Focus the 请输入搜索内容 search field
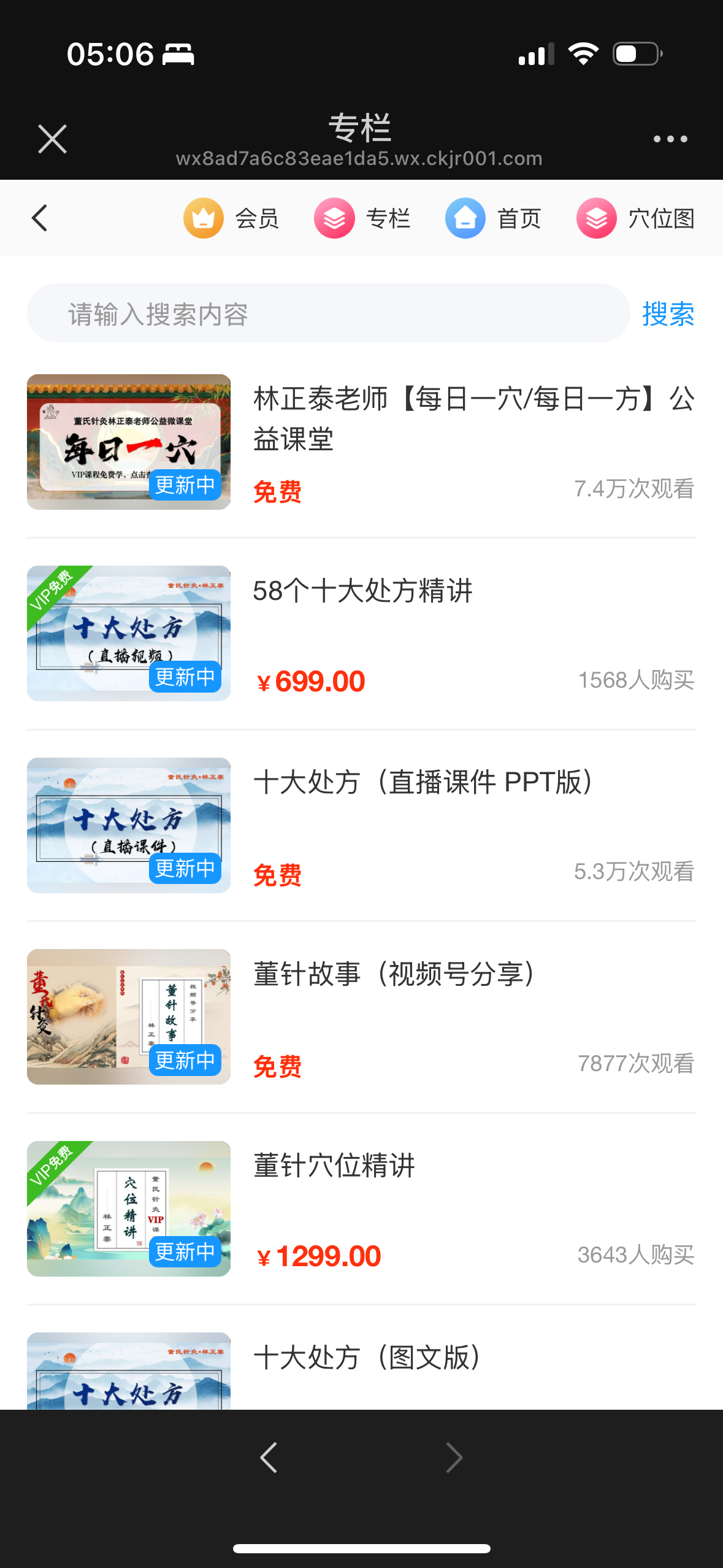 point(328,313)
